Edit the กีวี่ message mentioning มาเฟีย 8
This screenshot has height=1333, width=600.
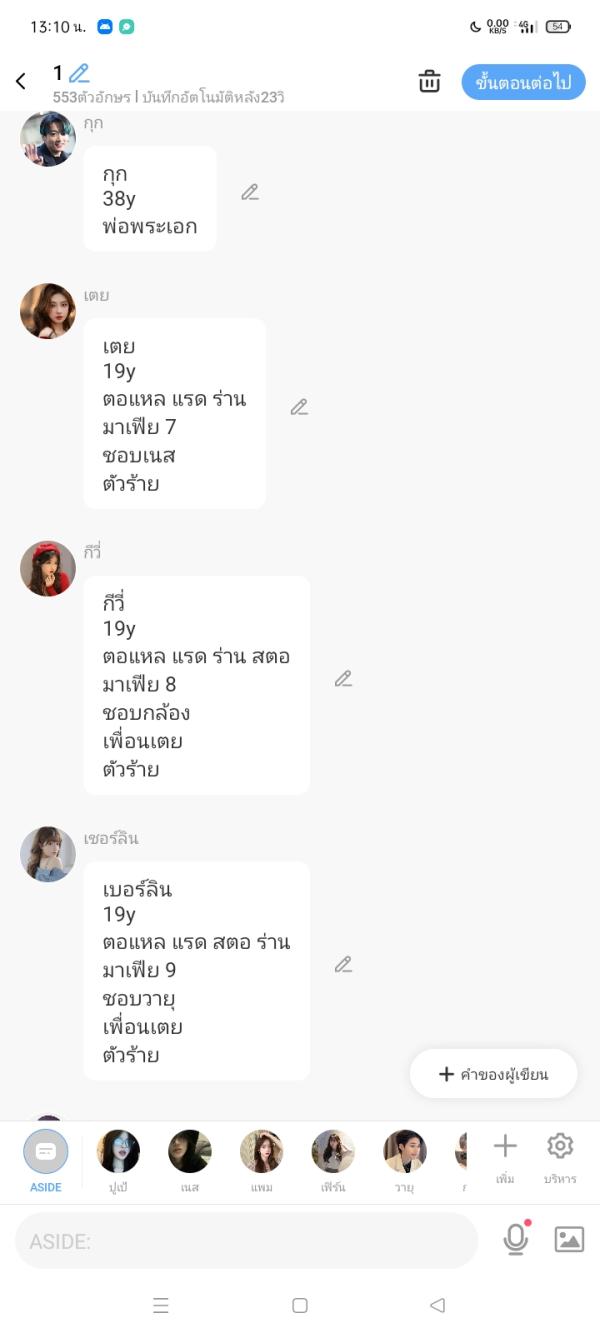343,679
